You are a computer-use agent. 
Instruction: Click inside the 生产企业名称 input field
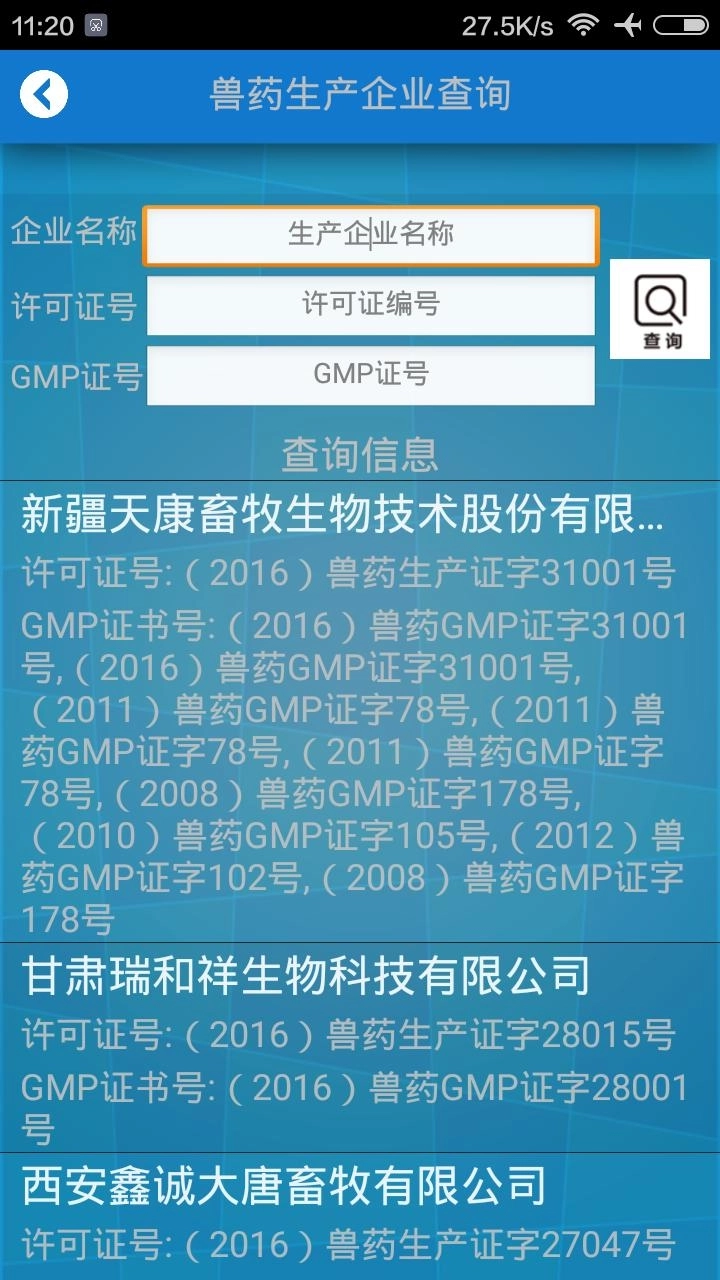(x=371, y=233)
